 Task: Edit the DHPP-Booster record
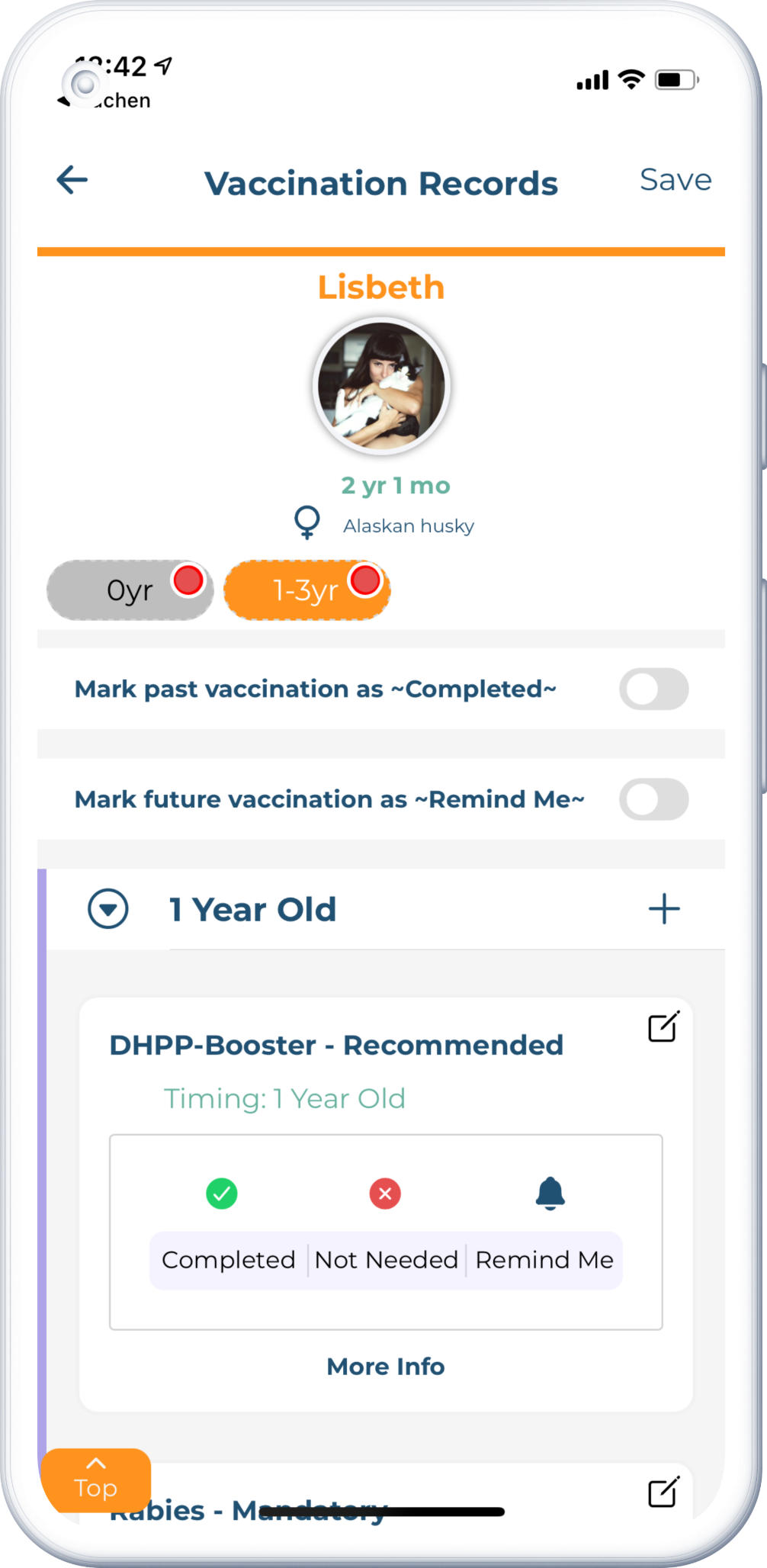663,1027
